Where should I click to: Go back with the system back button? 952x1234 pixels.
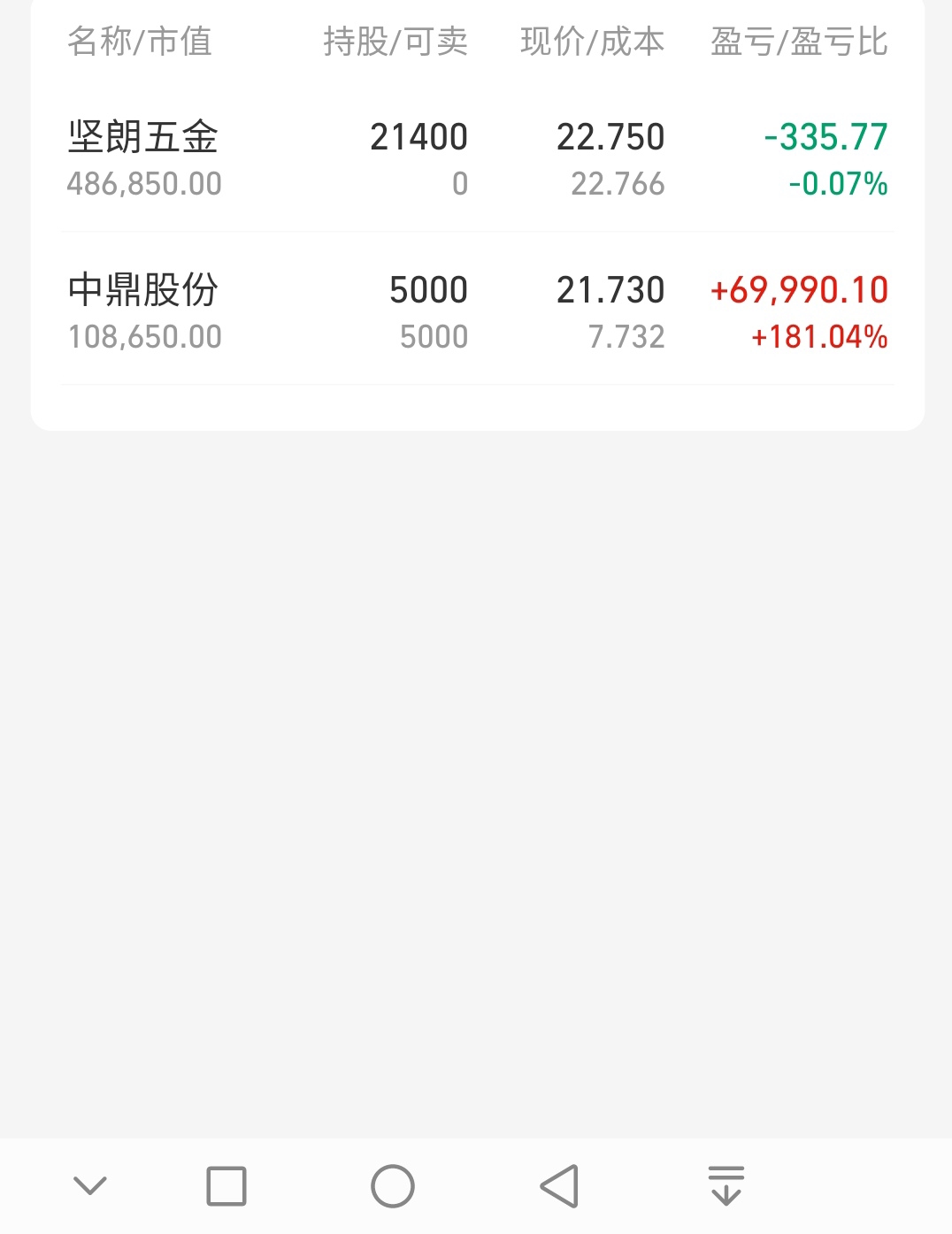click(x=559, y=1185)
